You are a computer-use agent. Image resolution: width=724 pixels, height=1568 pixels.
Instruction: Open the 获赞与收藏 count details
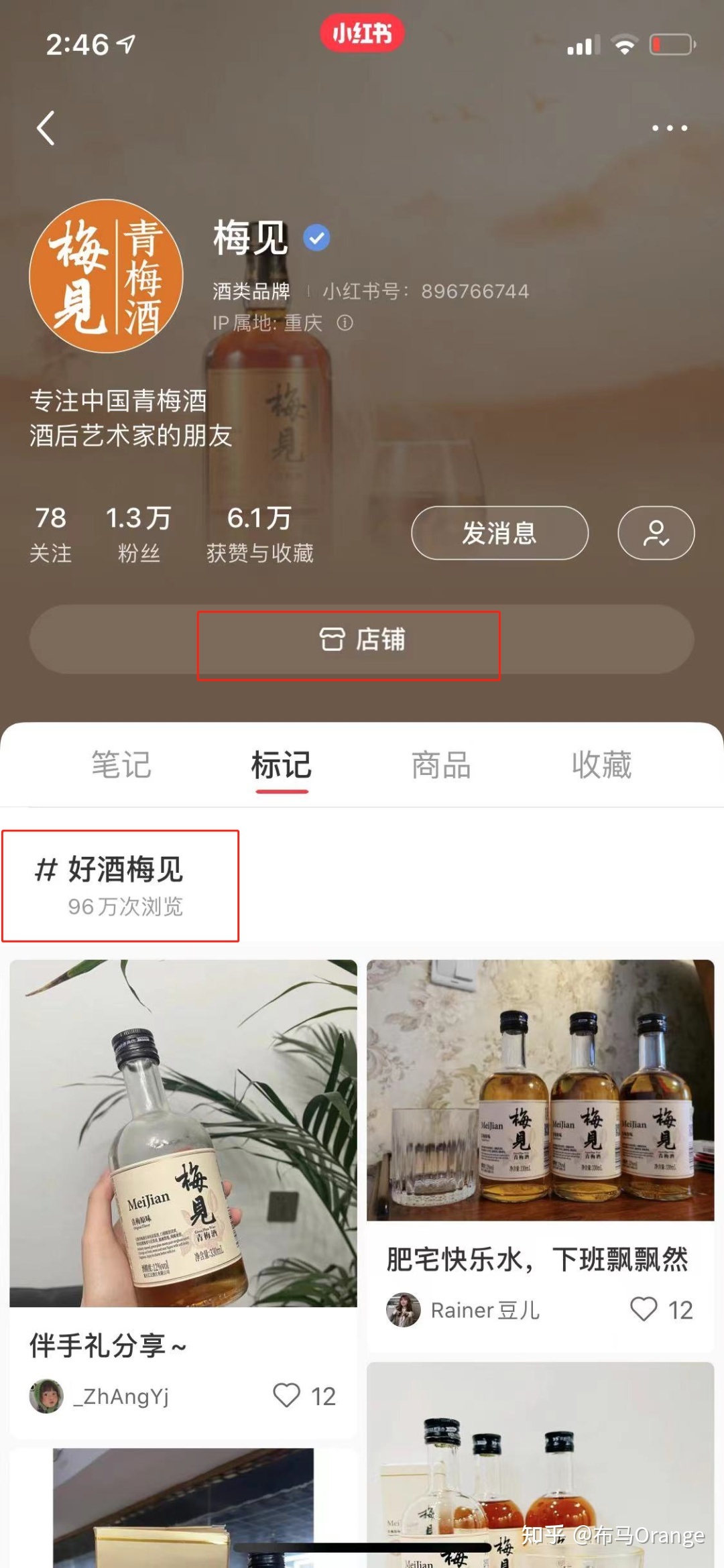click(x=261, y=532)
